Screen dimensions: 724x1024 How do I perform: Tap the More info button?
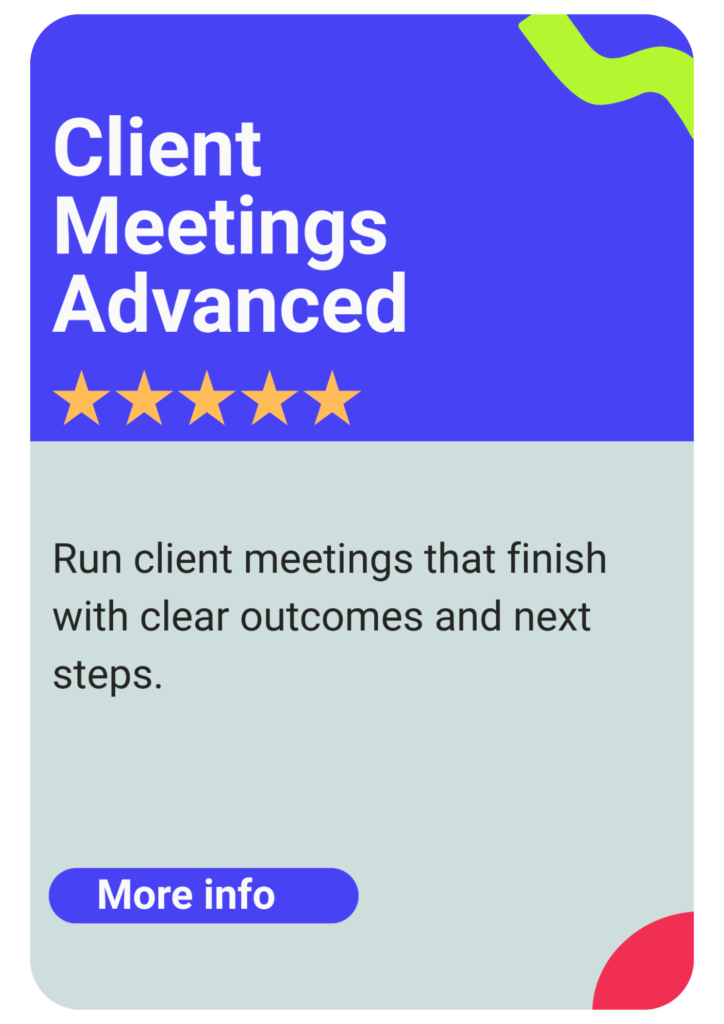203,895
